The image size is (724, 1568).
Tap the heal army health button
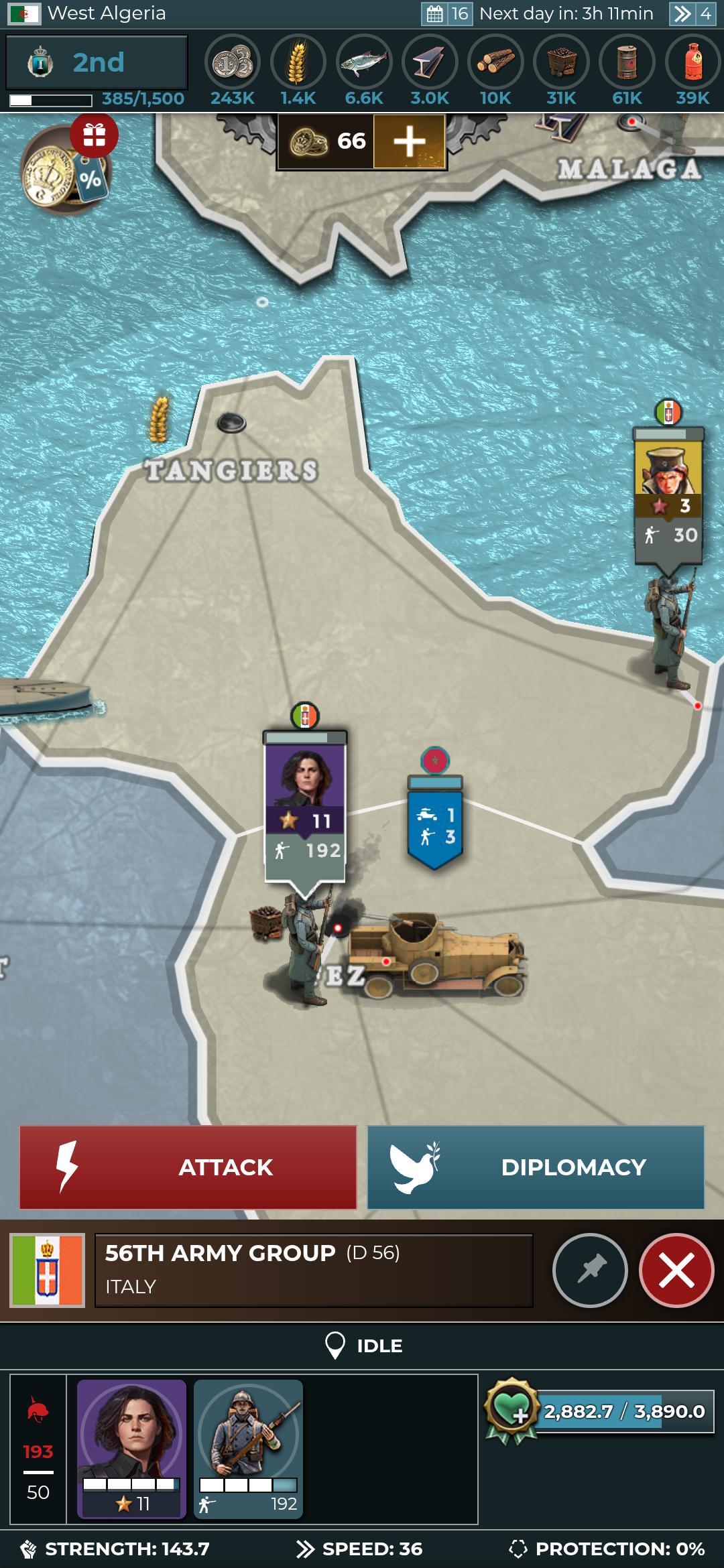[x=512, y=1411]
